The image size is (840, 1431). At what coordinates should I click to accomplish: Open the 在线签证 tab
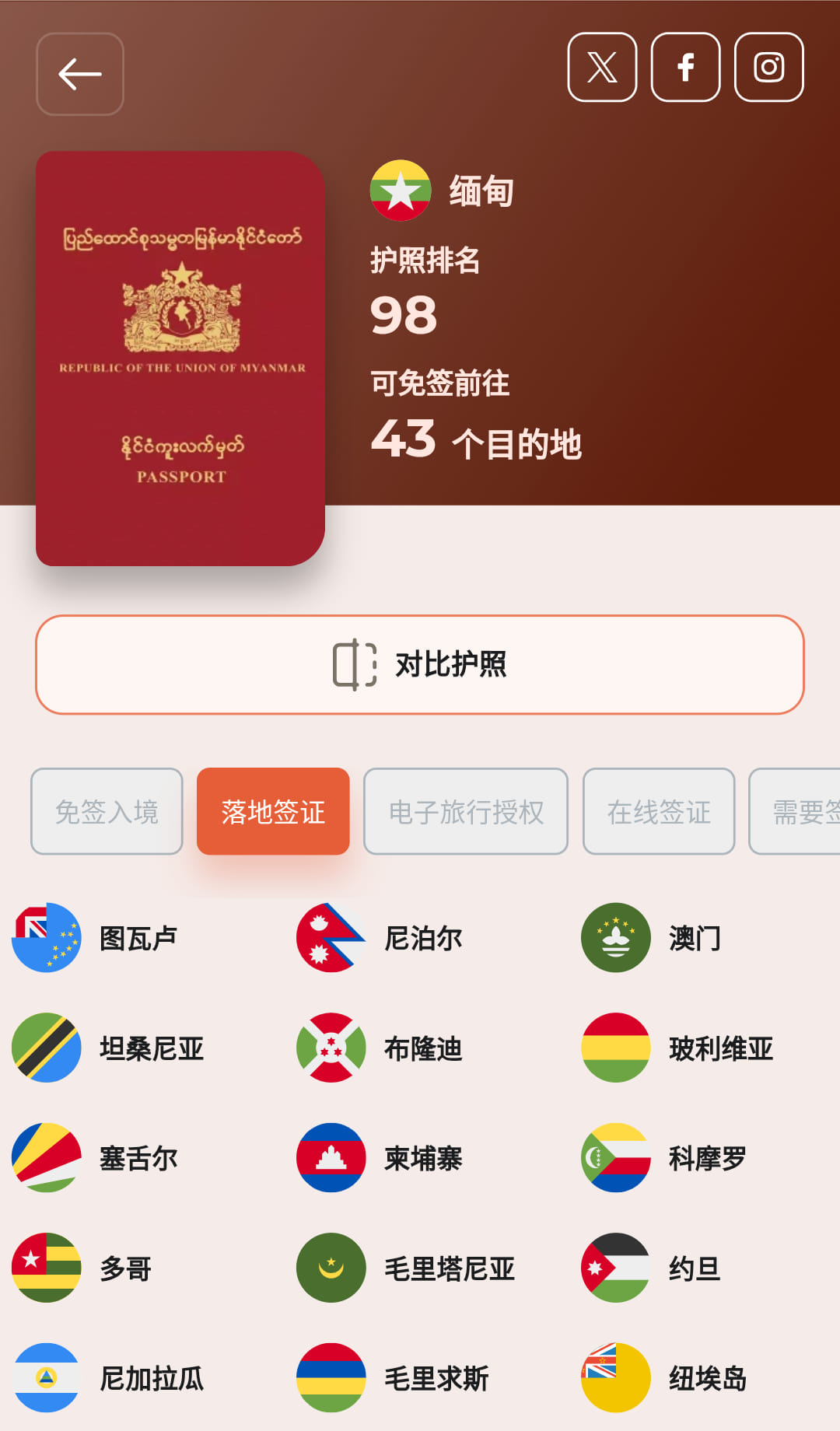point(658,812)
